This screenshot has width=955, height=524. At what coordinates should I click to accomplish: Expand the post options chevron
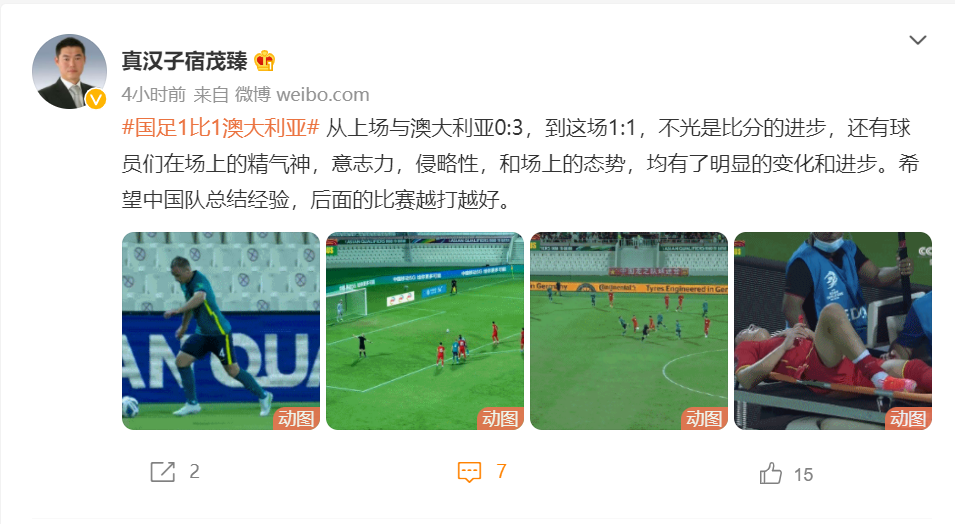pyautogui.click(x=918, y=41)
